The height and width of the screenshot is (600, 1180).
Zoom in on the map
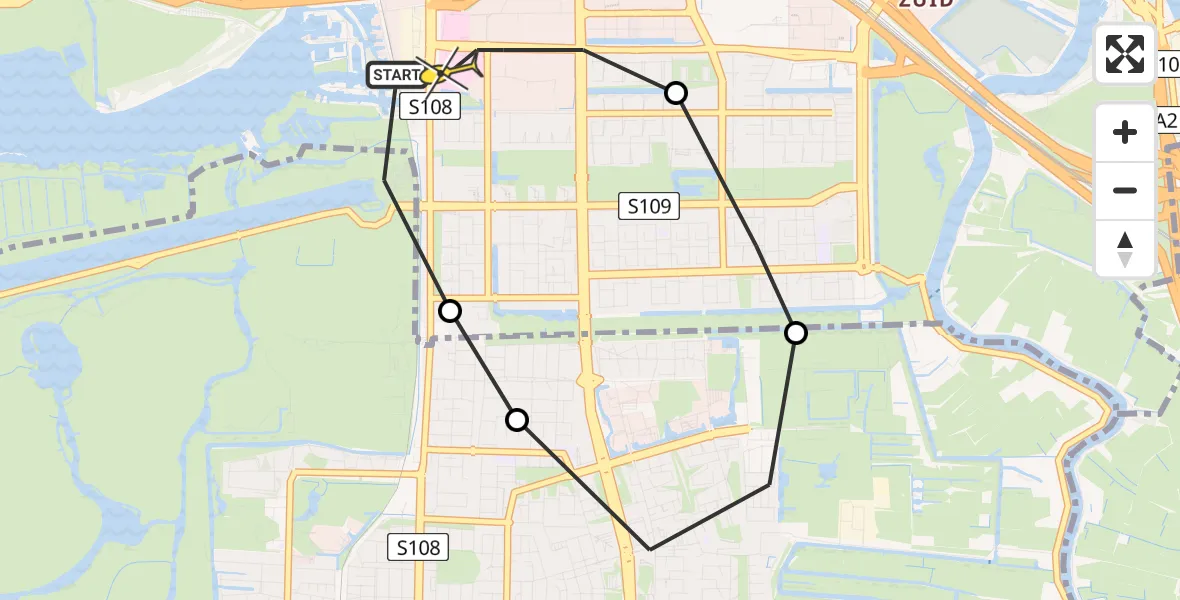point(1125,132)
